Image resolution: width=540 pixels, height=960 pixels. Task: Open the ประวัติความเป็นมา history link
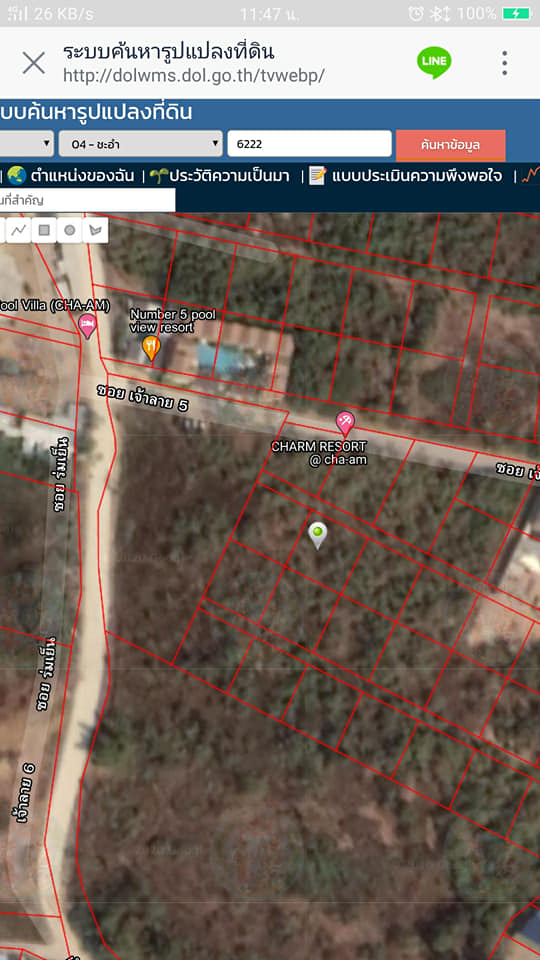220,176
